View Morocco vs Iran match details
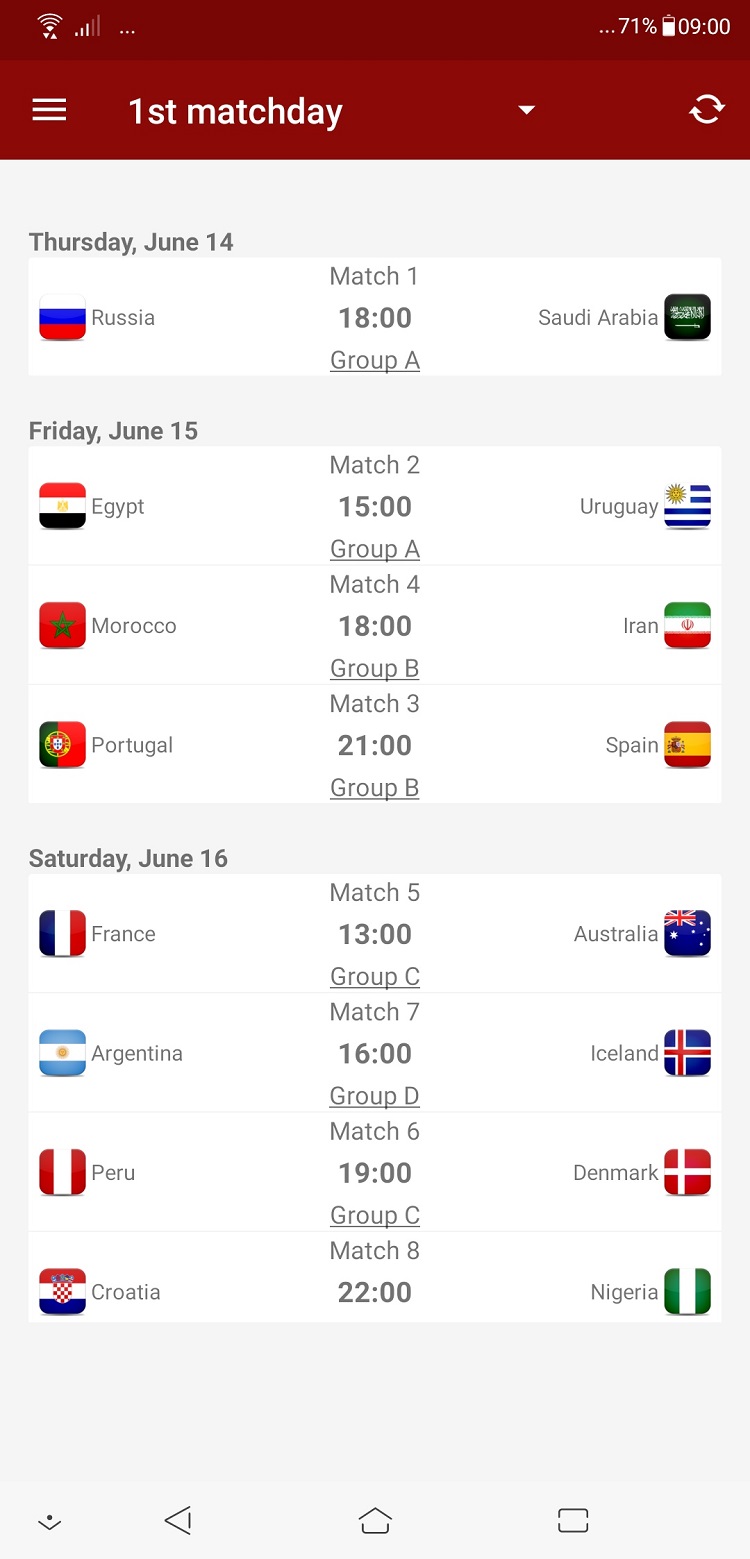Viewport: 750px width, 1559px height. coord(375,626)
